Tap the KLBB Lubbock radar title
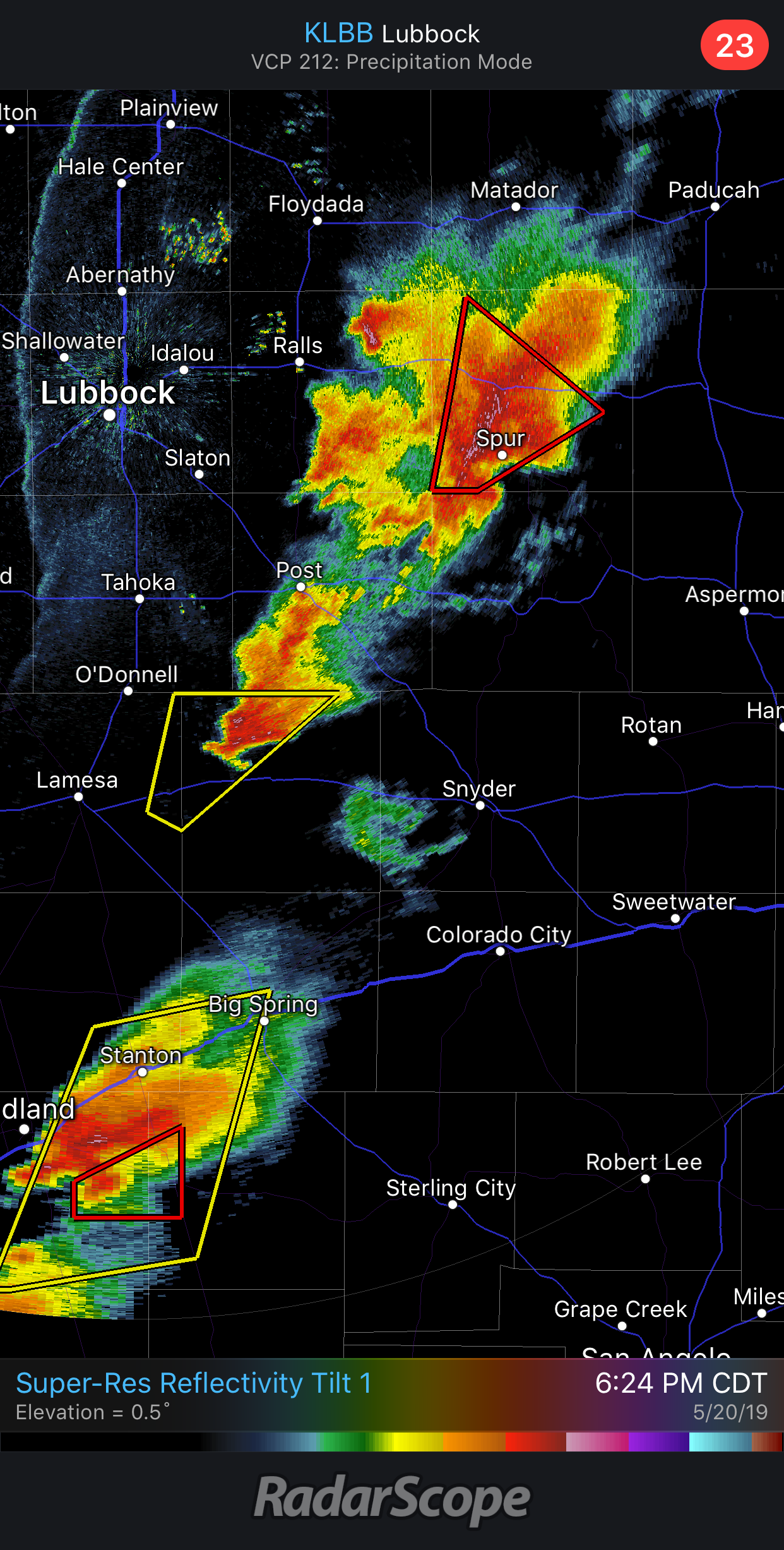Viewport: 784px width, 1550px height. pos(392,33)
